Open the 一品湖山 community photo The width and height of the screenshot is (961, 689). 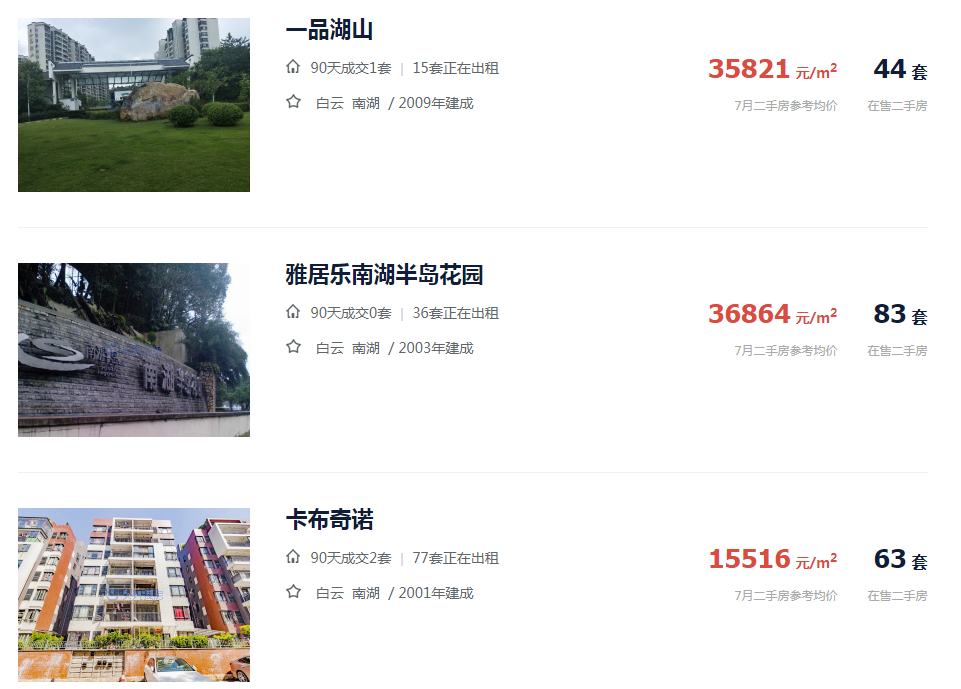tap(134, 105)
